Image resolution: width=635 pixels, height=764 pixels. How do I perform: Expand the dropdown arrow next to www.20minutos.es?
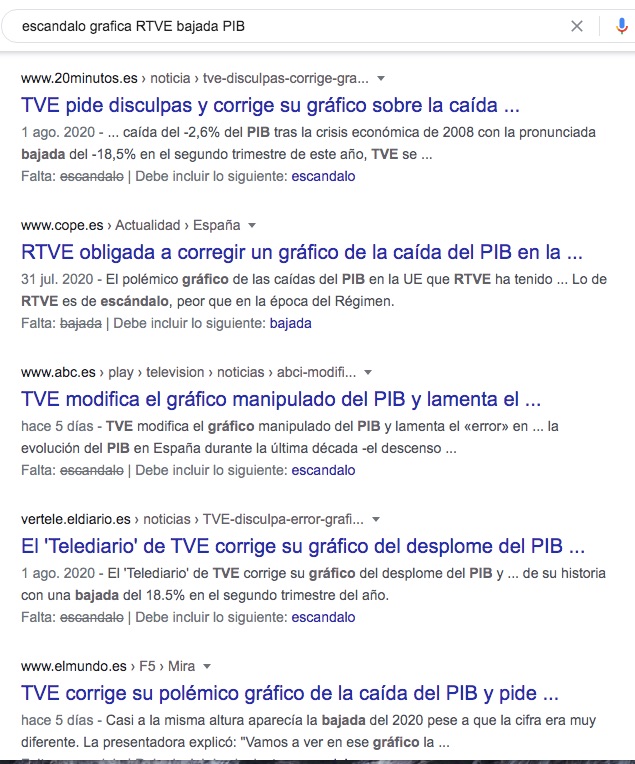point(381,78)
